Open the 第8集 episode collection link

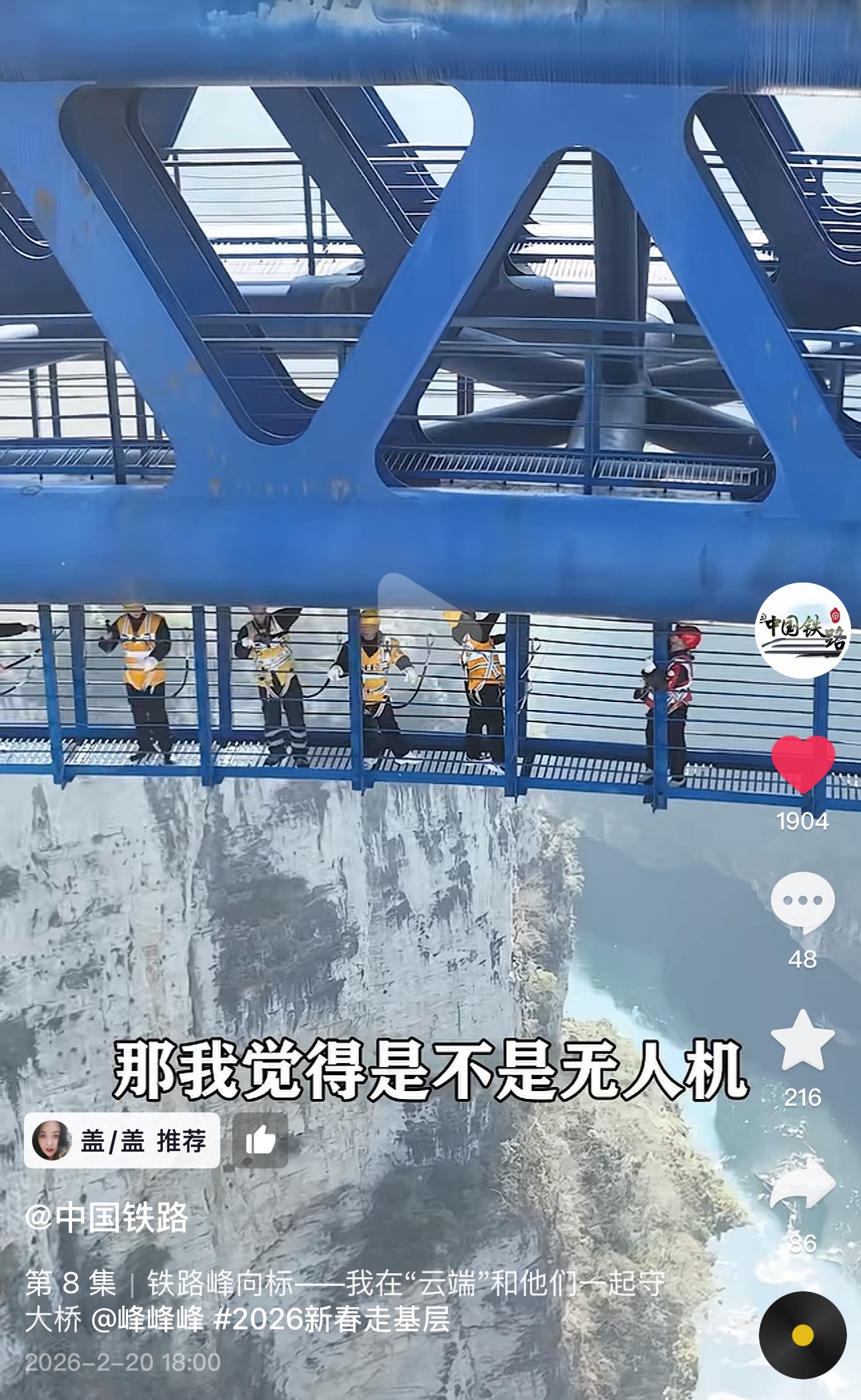coord(71,1283)
